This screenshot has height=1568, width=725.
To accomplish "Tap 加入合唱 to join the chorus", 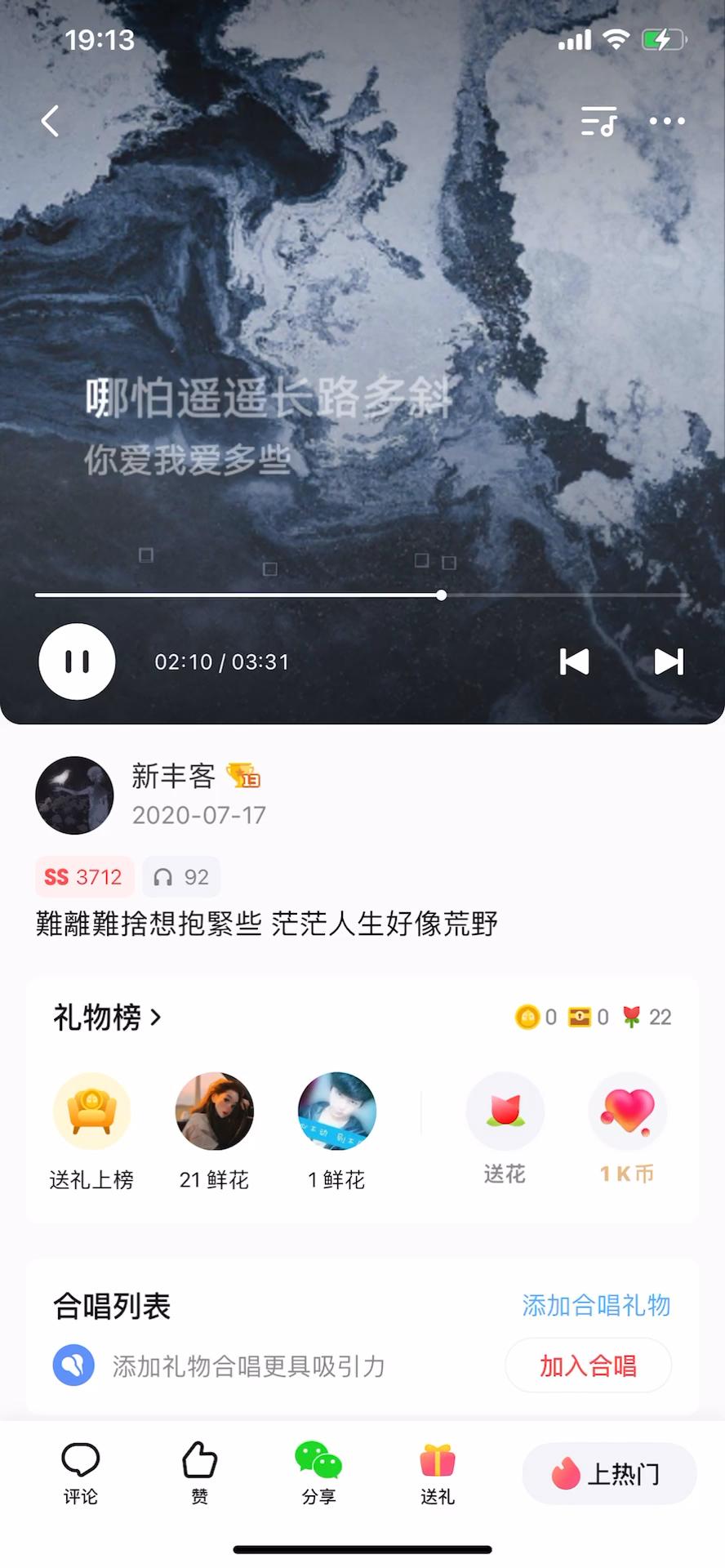I will click(x=588, y=1365).
